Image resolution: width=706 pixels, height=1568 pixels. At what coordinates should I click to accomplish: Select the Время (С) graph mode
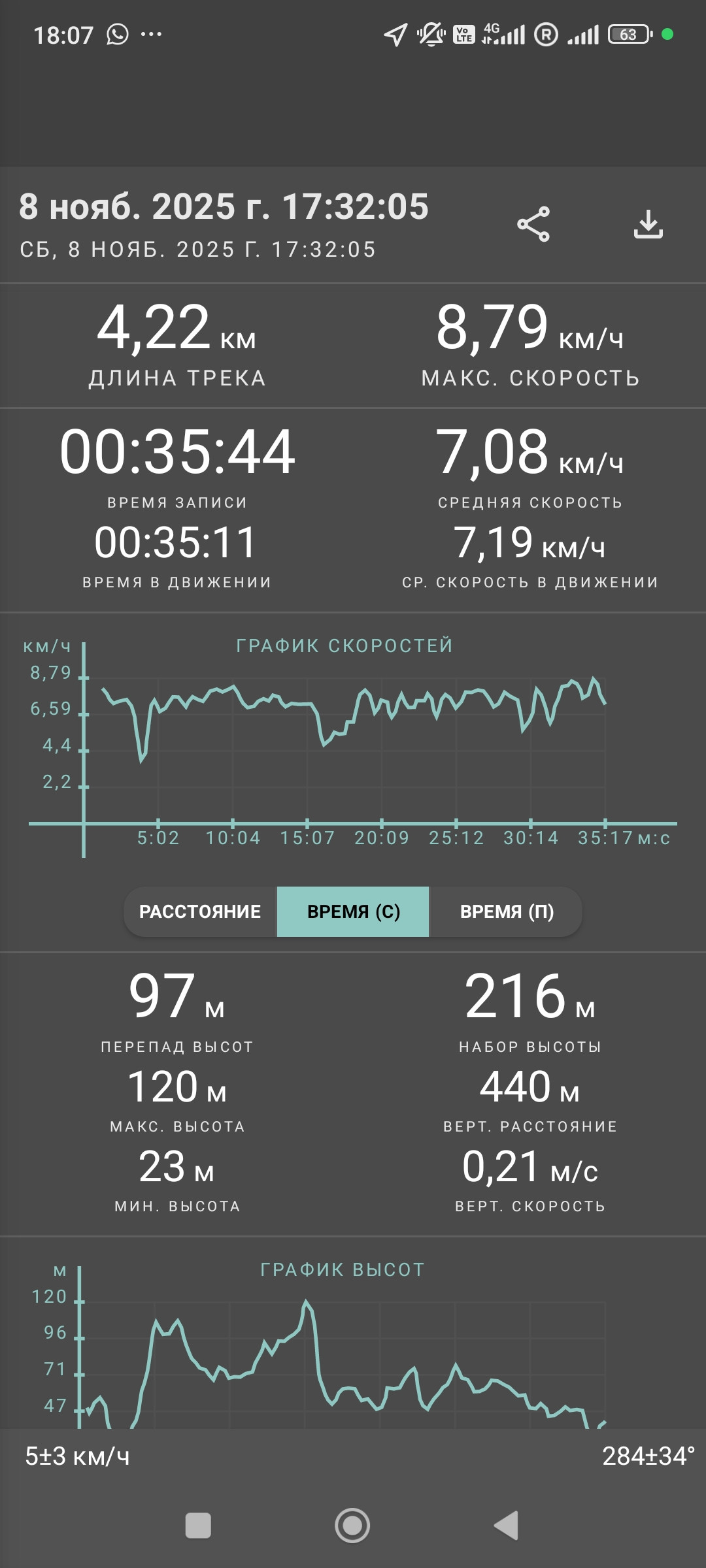(x=353, y=911)
